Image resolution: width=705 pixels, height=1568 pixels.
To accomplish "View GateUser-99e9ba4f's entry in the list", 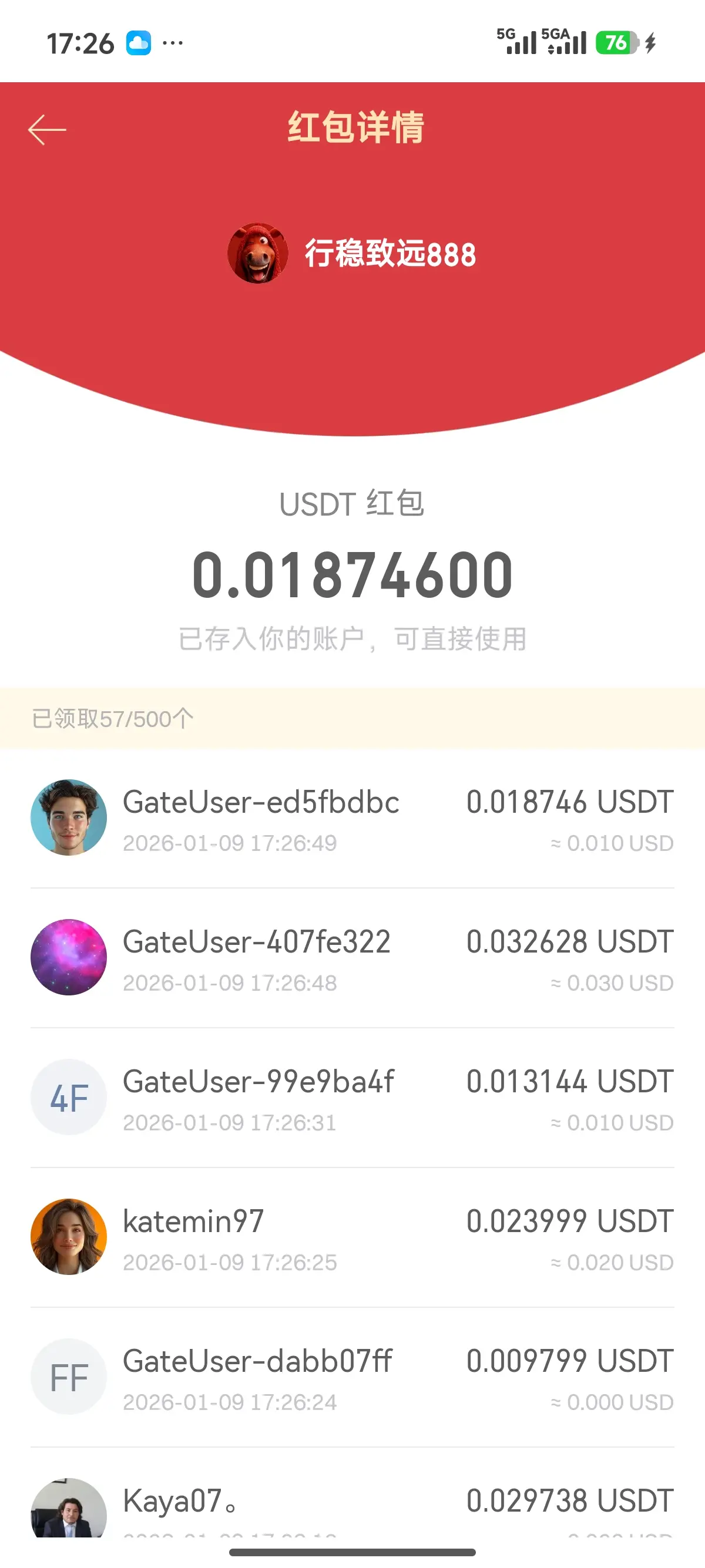I will pos(352,1098).
